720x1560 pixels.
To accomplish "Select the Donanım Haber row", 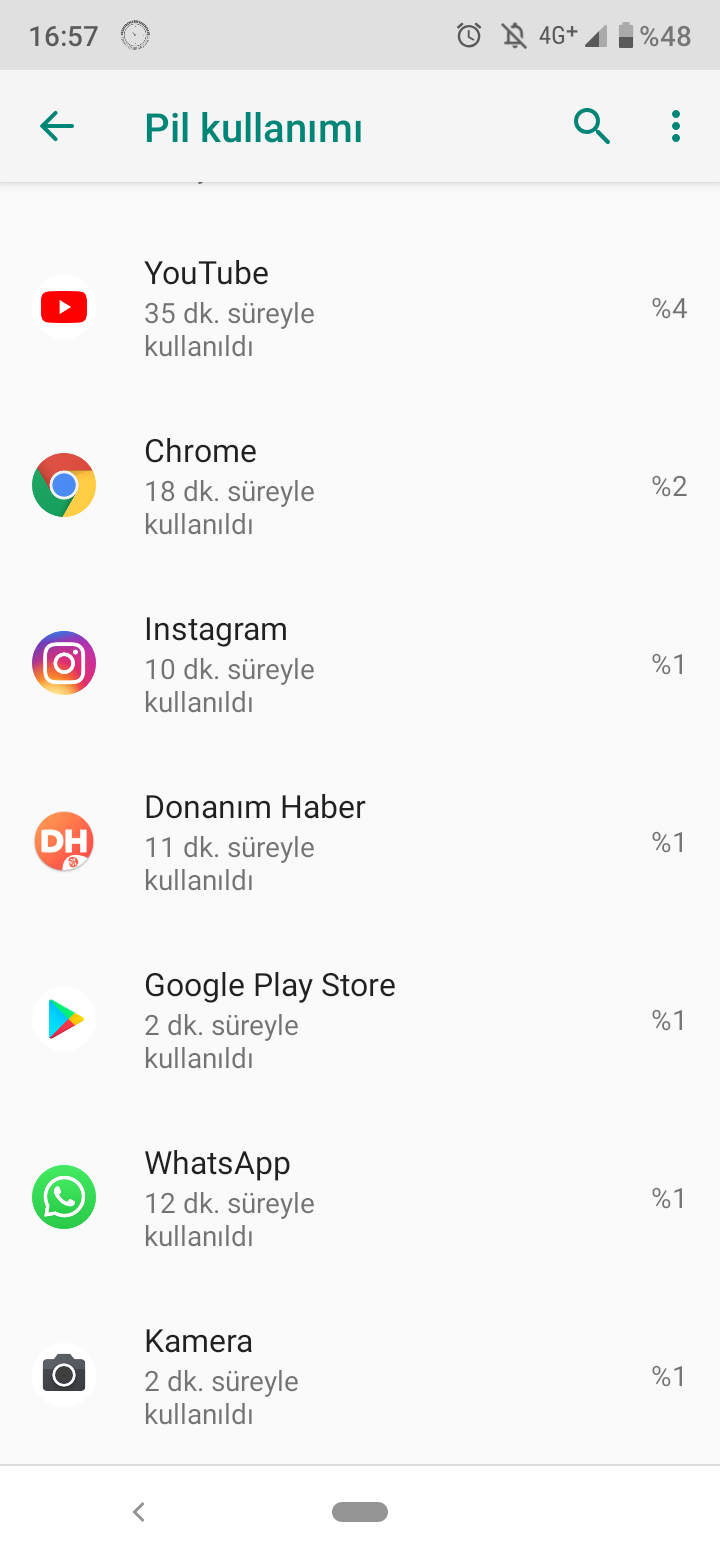I will coord(360,841).
